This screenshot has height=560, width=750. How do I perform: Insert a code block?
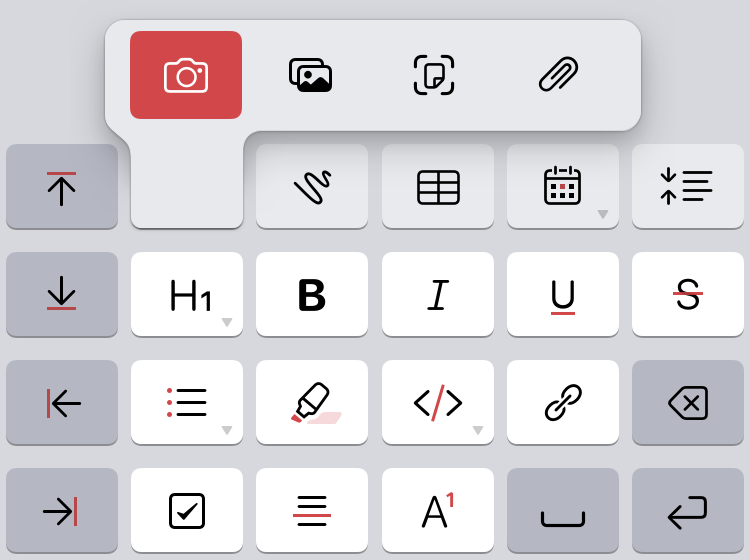coord(437,402)
